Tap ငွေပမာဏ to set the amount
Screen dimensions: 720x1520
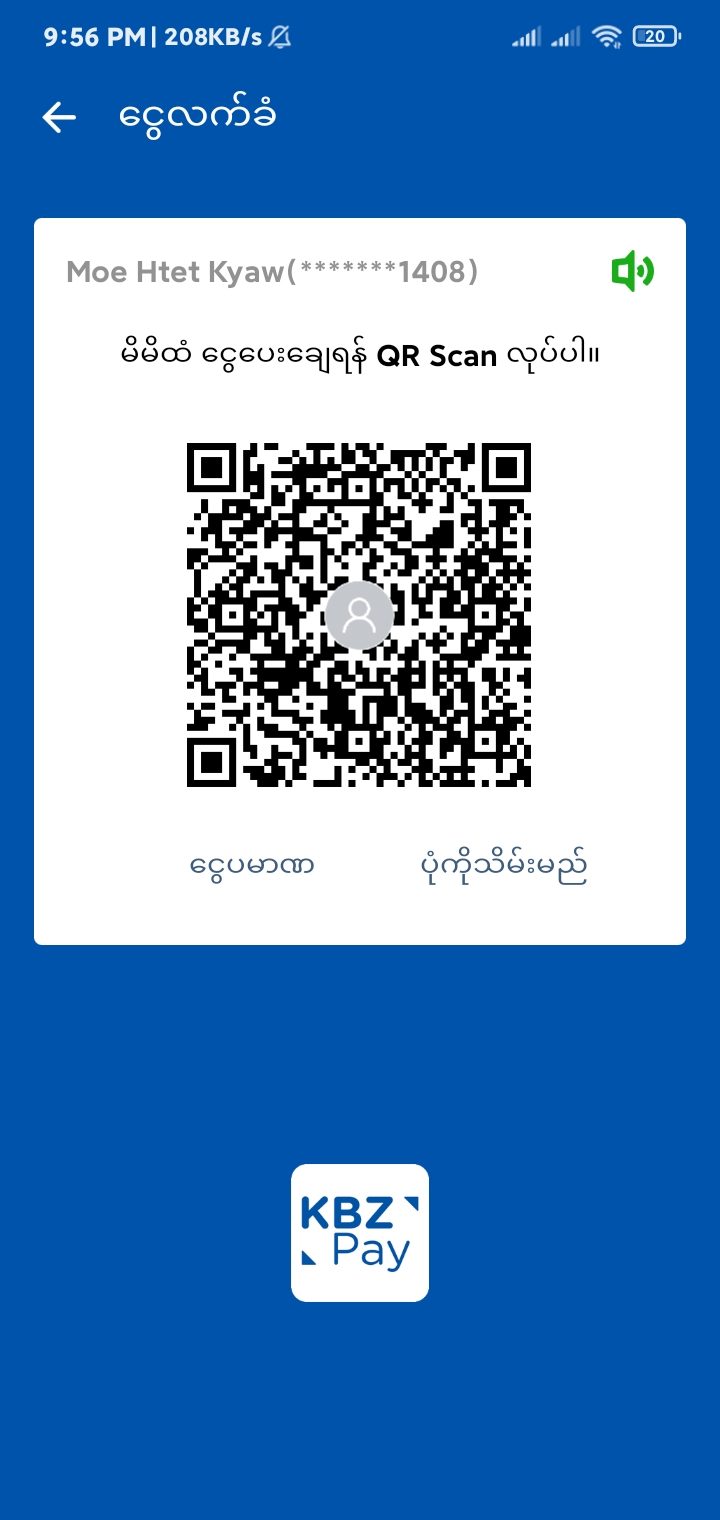(x=252, y=865)
